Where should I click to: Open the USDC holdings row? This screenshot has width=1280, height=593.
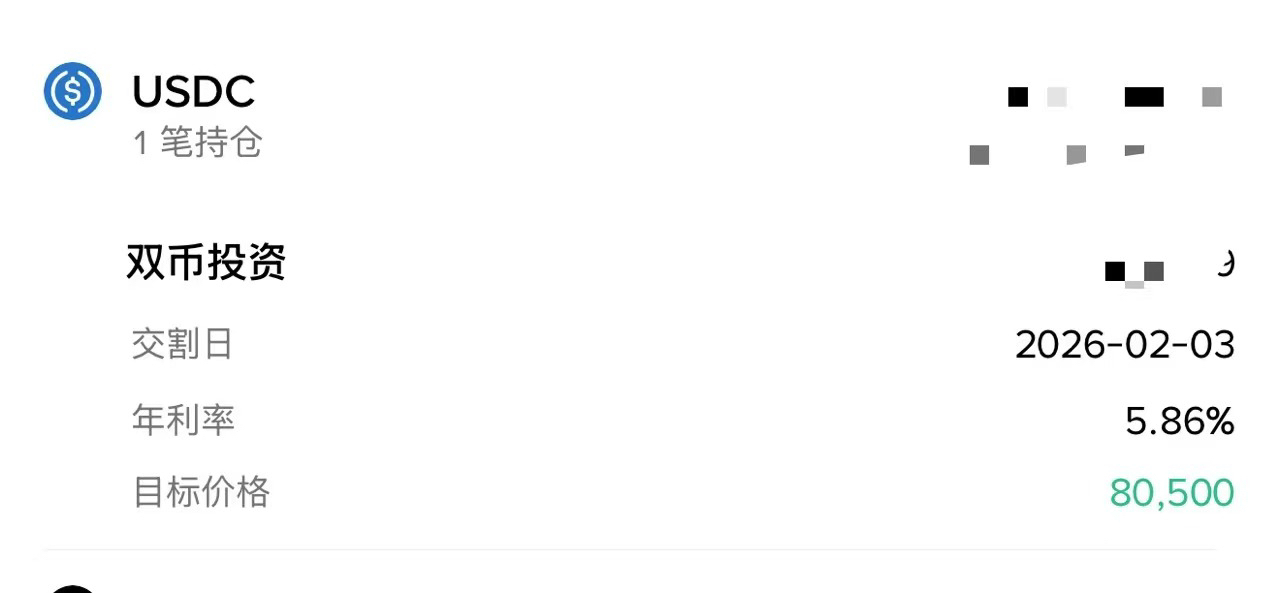[193, 93]
